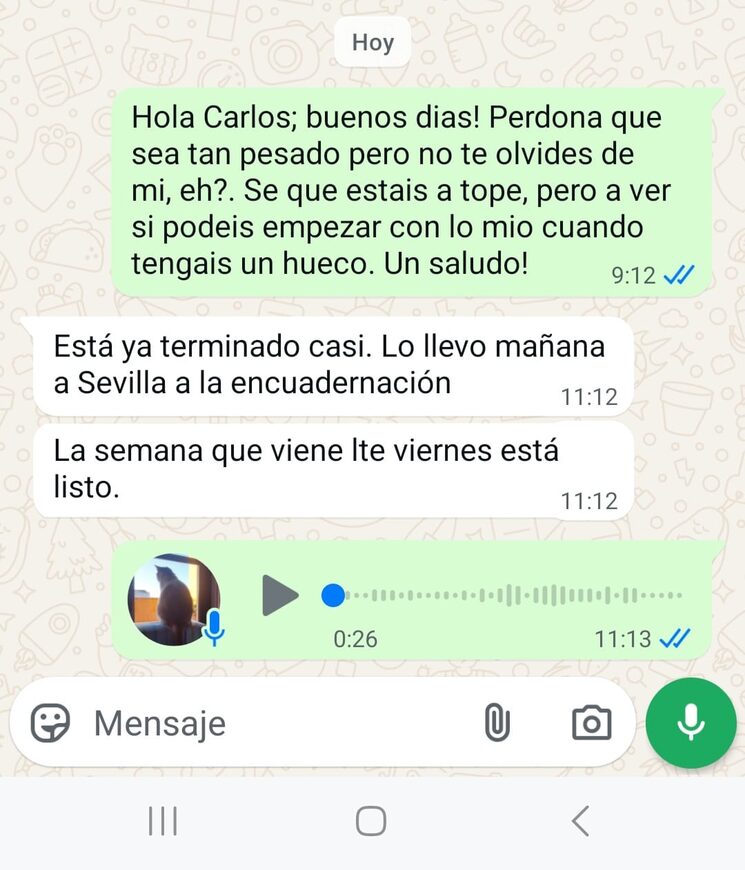745x870 pixels.
Task: Tap the voice message seek dot
Action: (333, 596)
